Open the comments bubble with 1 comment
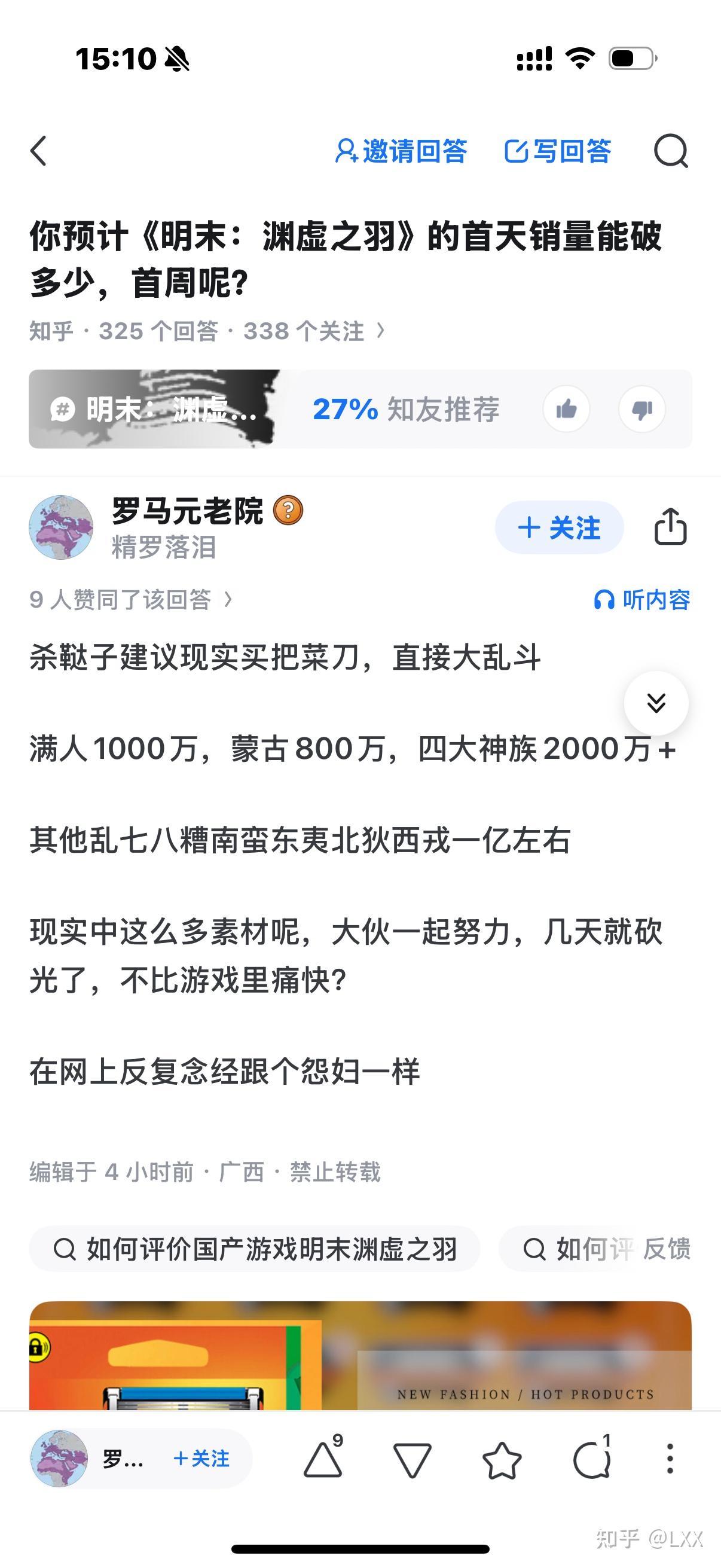The height and width of the screenshot is (1568, 721). pos(591,1460)
